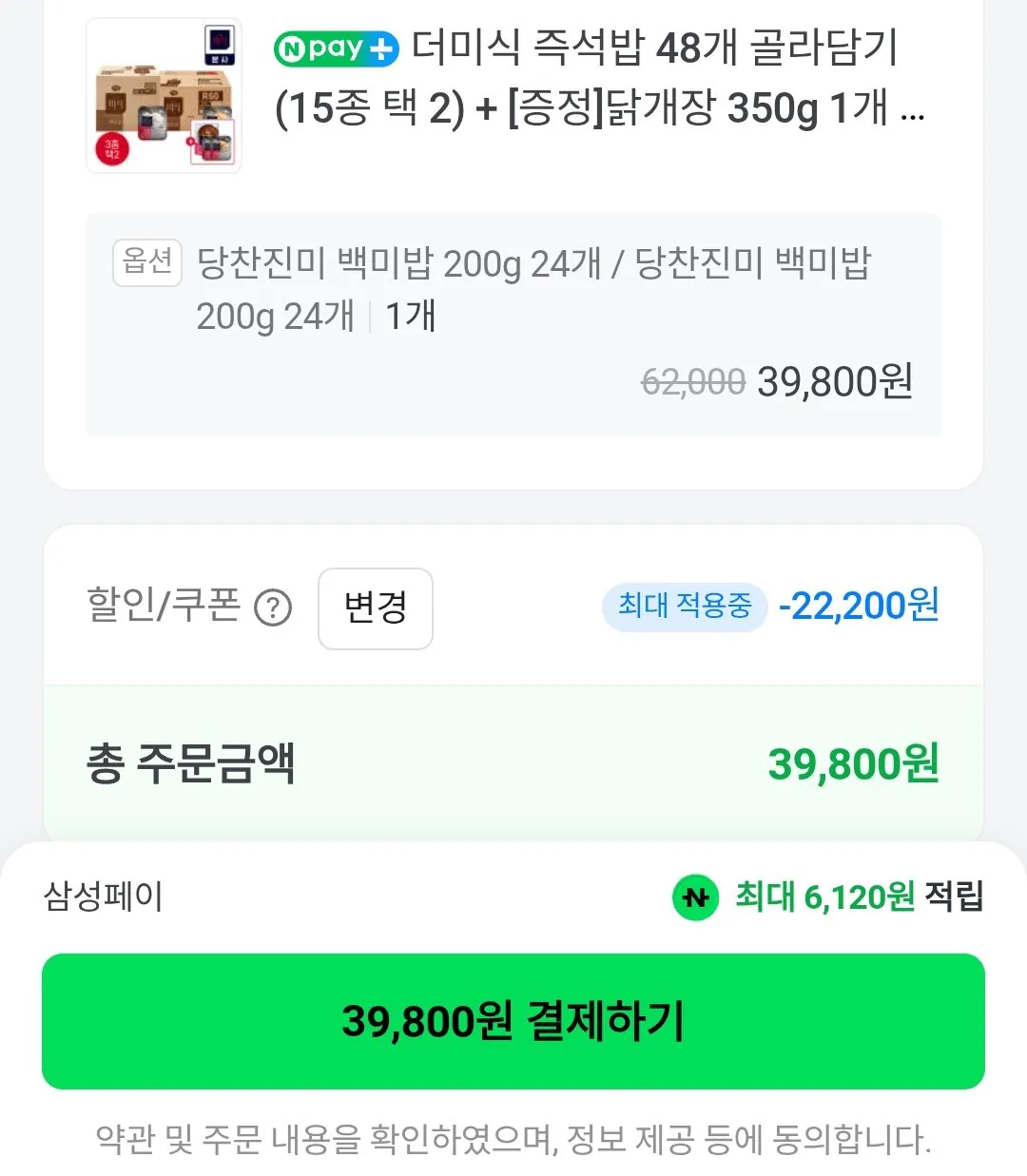Open the 할인/쿠폰 help question mark icon
The height and width of the screenshot is (1176, 1027).
pyautogui.click(x=274, y=609)
